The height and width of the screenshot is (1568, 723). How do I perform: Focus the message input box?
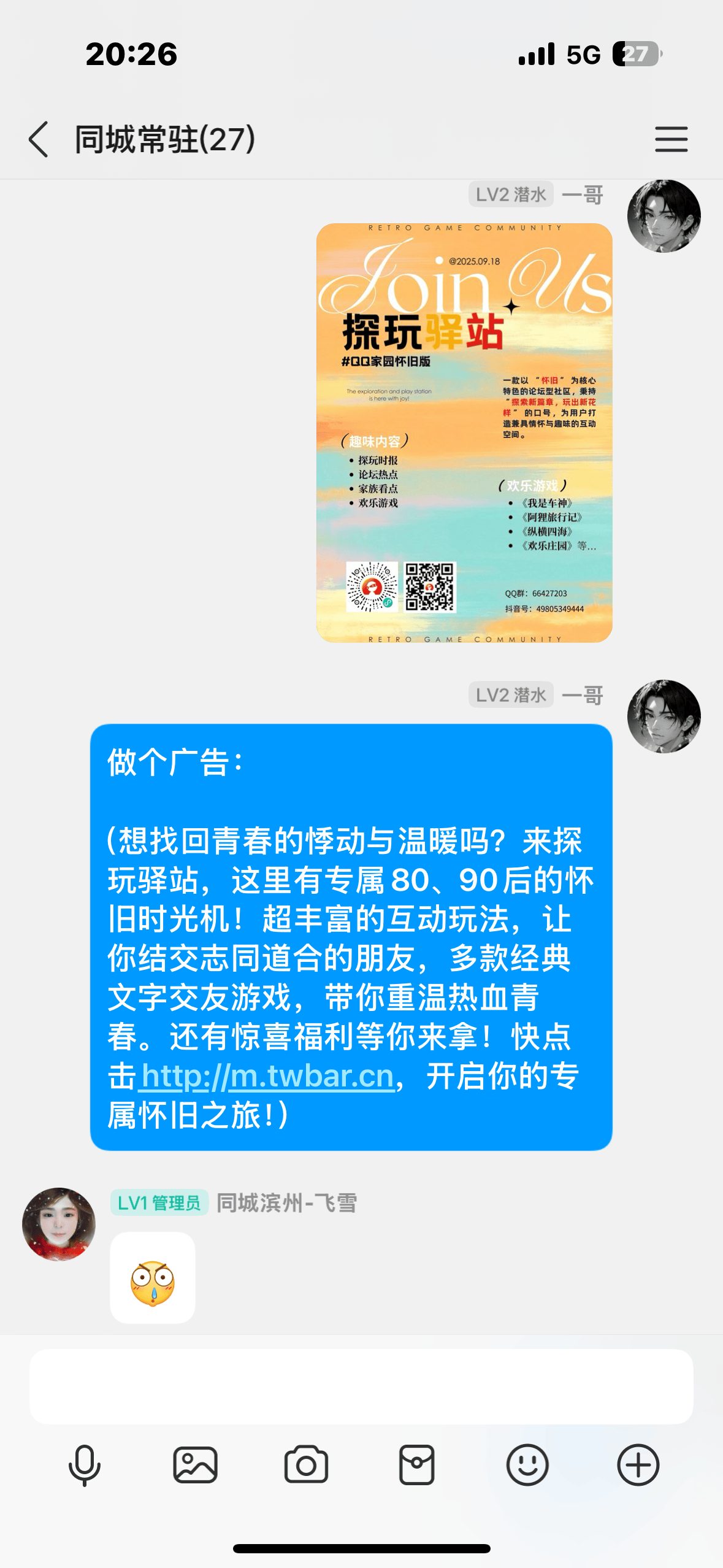pos(361,1386)
